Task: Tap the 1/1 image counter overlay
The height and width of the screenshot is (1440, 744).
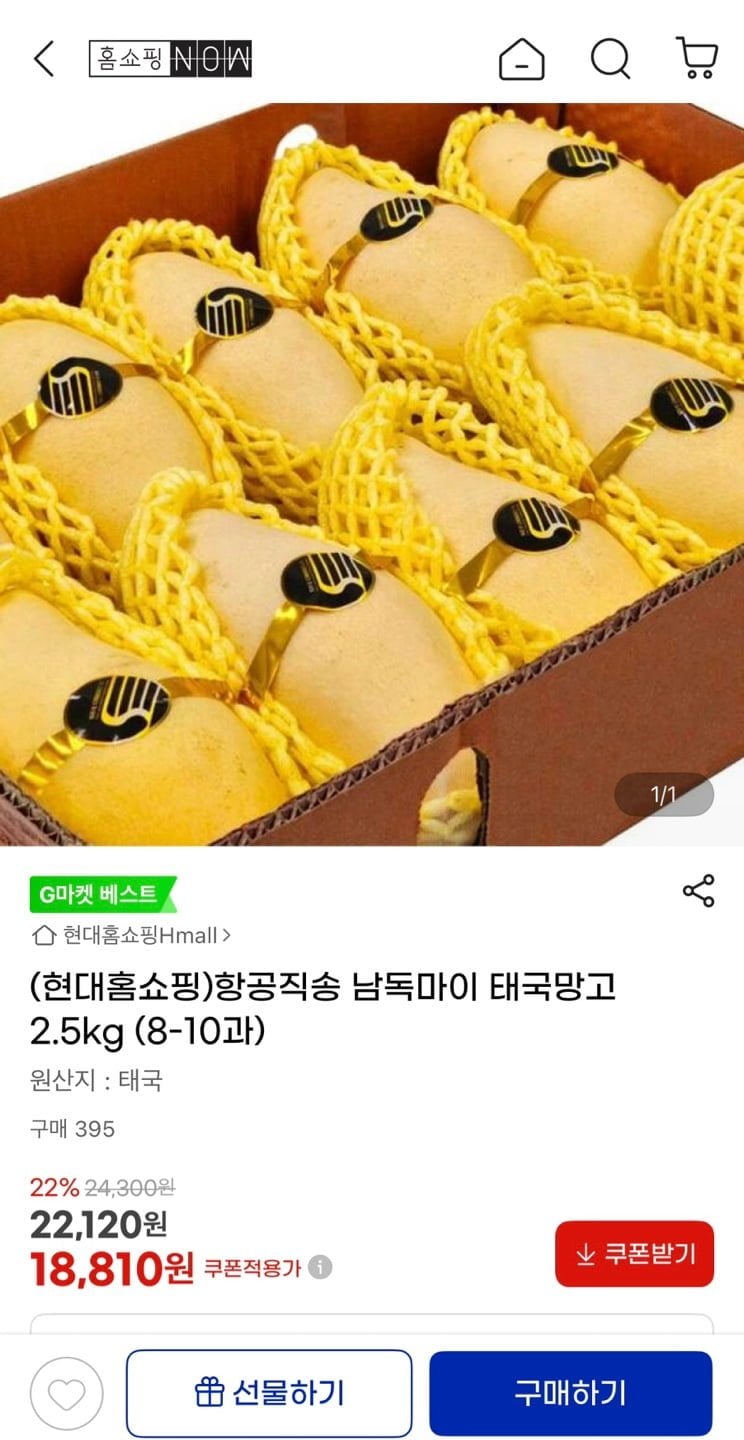Action: pos(665,793)
